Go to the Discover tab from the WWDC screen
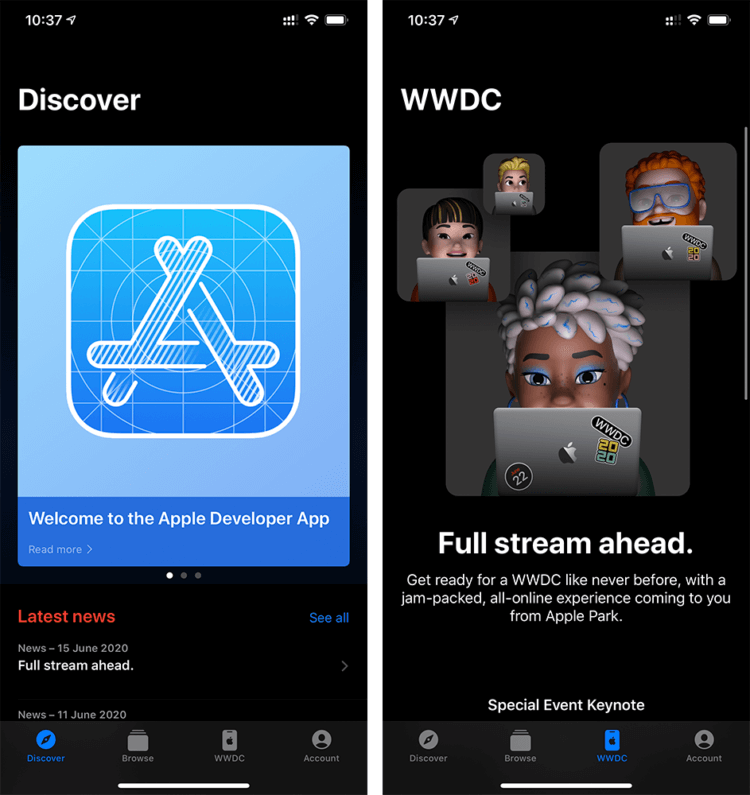The width and height of the screenshot is (750, 795). 428,746
